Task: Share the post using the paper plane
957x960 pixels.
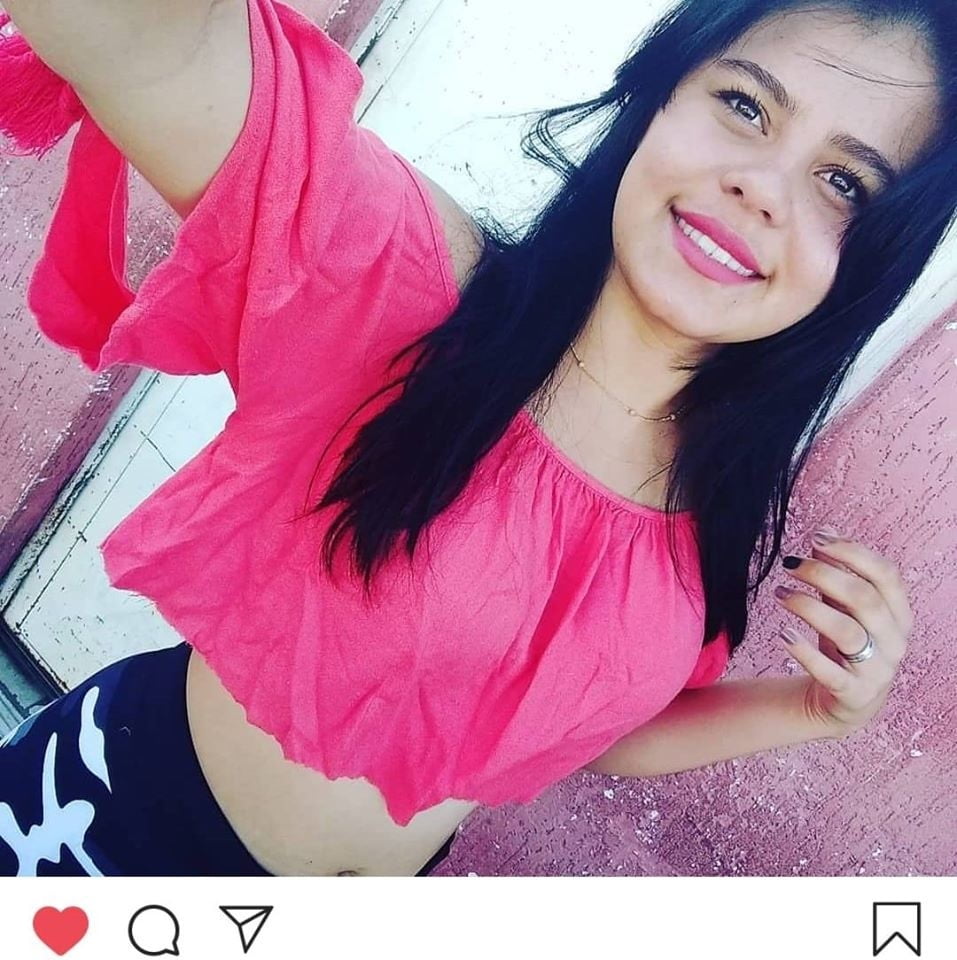Action: (x=246, y=928)
